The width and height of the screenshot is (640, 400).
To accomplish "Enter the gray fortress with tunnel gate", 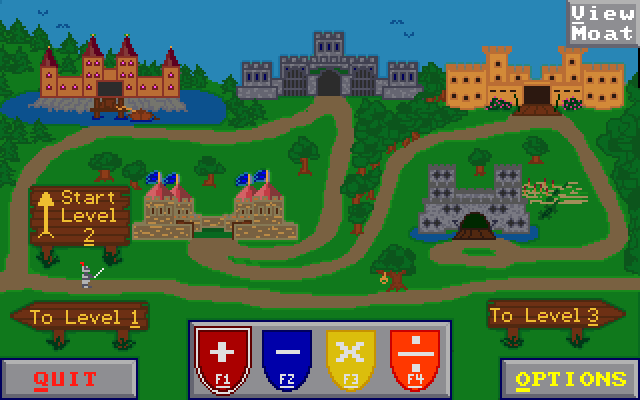I will pyautogui.click(x=473, y=205).
